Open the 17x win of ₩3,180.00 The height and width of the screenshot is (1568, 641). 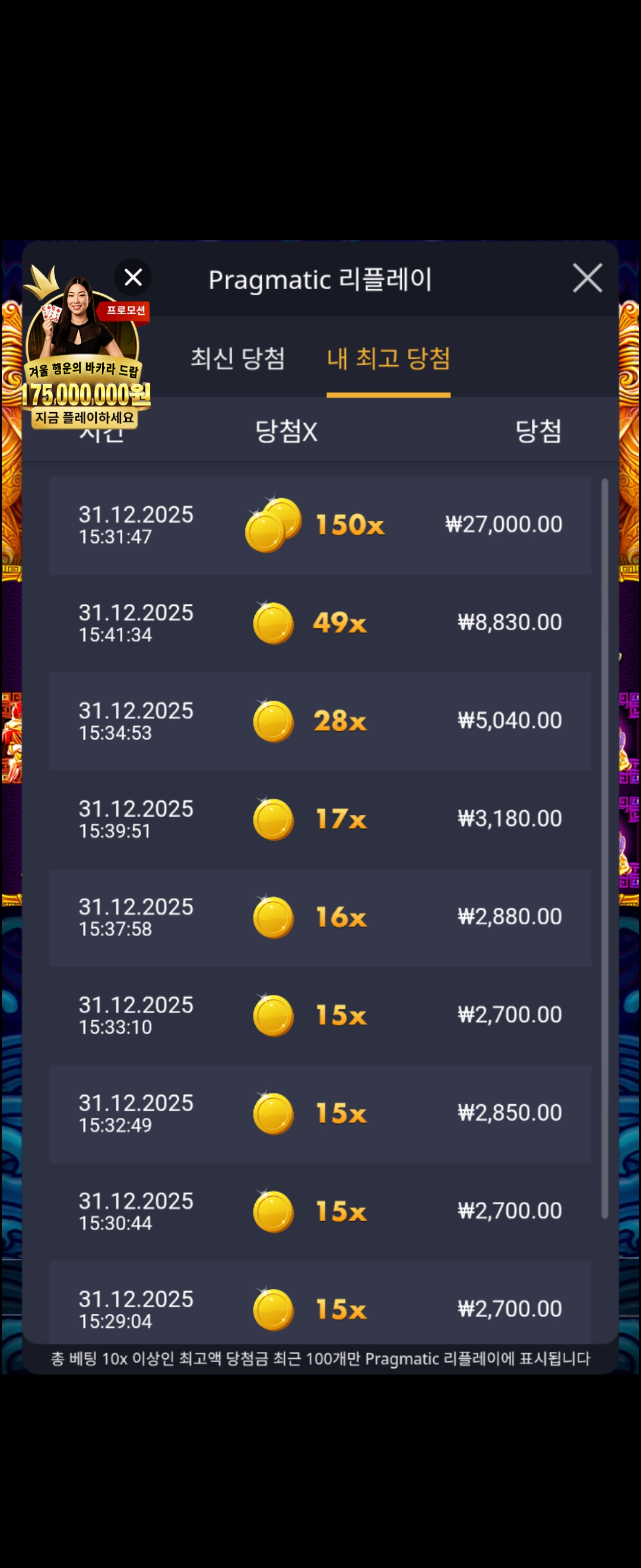320,819
